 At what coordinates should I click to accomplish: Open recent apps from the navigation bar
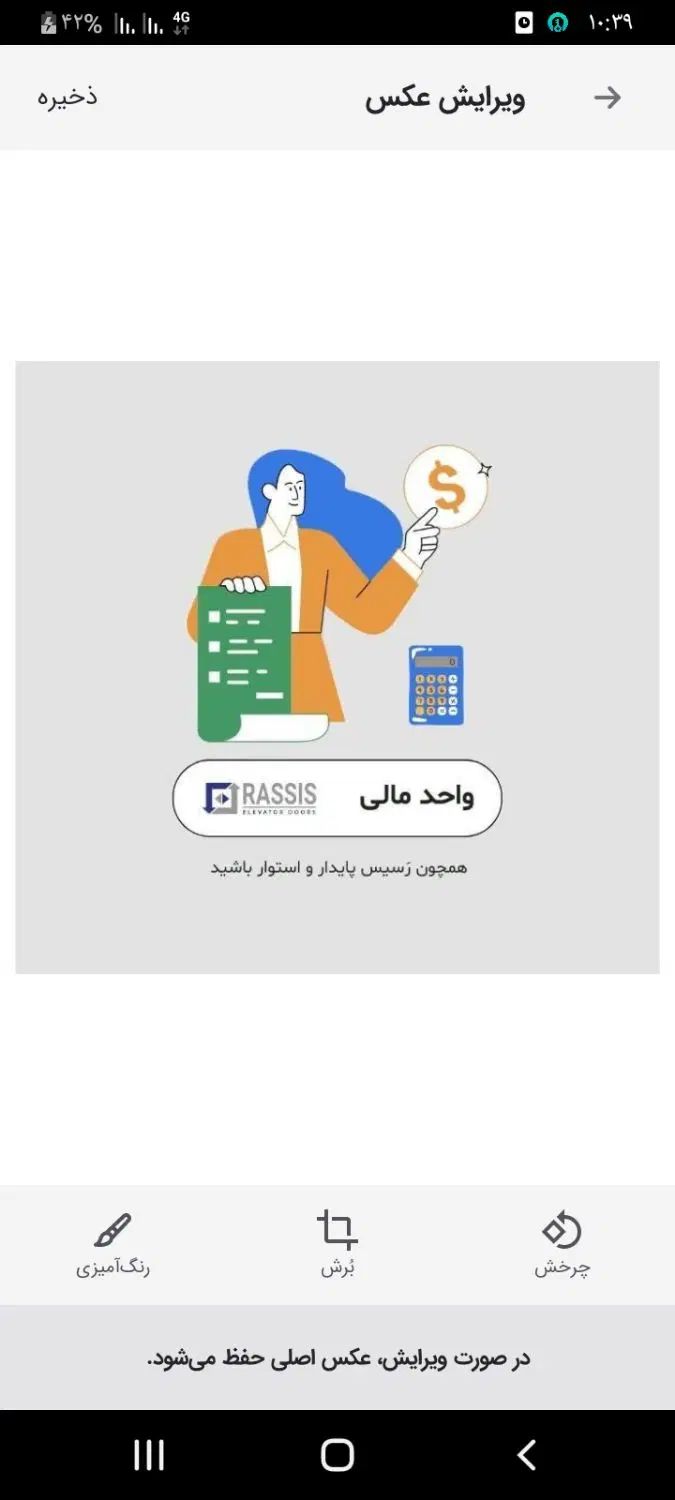(x=149, y=1454)
